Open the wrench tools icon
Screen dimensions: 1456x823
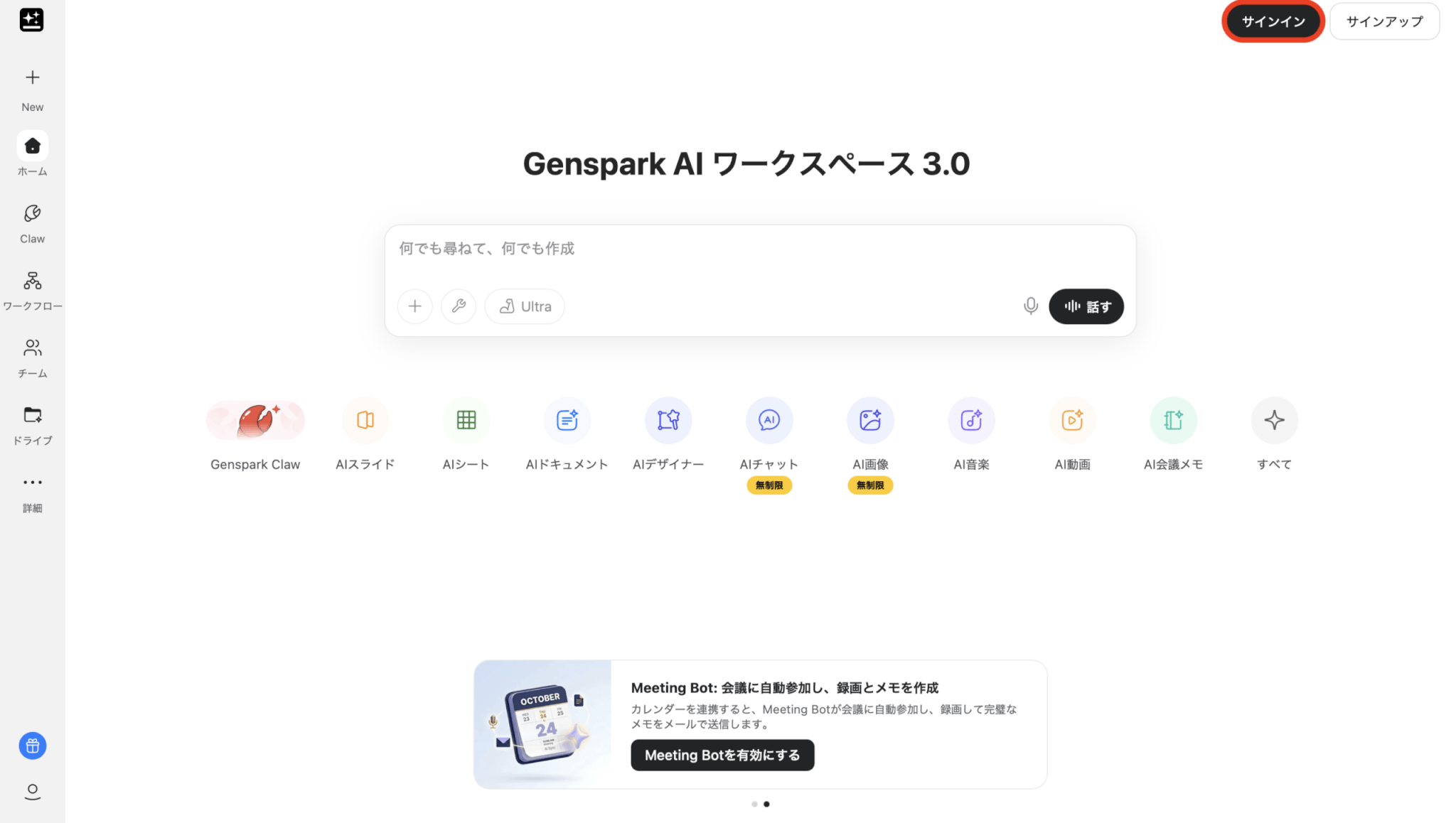(x=459, y=306)
